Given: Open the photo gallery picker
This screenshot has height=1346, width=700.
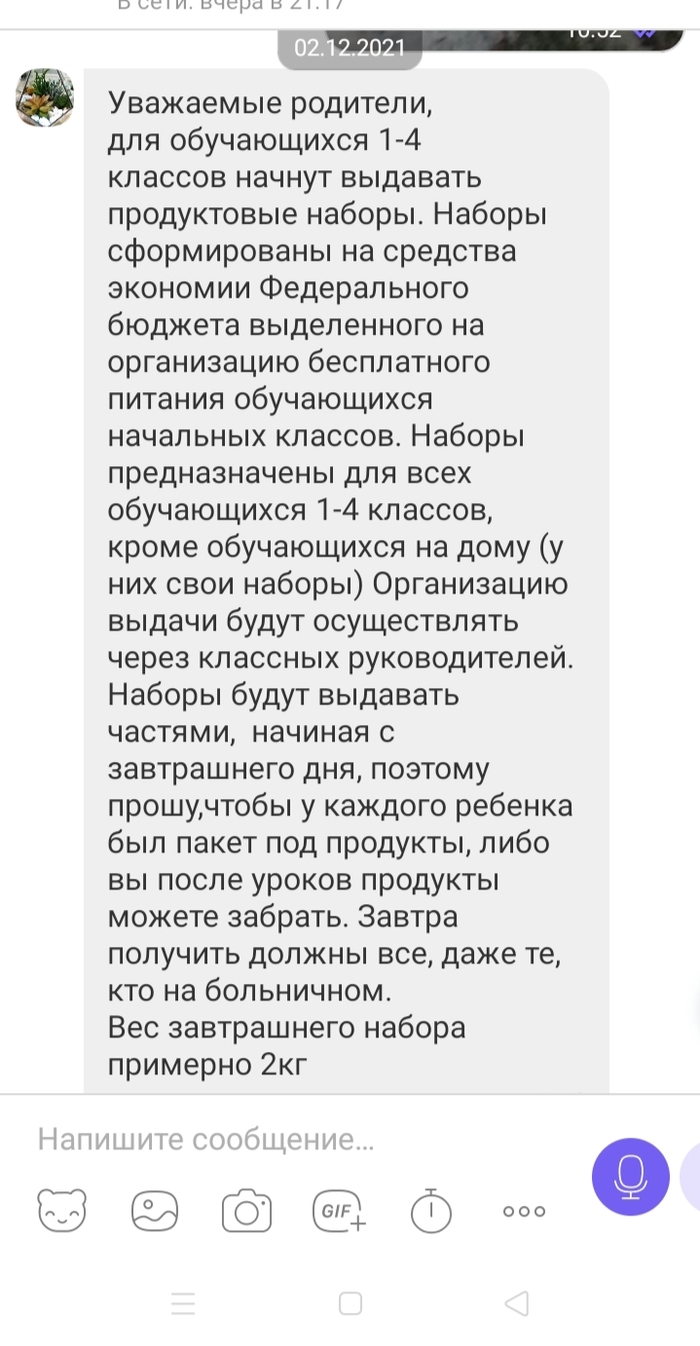Looking at the screenshot, I should pos(154,1211).
